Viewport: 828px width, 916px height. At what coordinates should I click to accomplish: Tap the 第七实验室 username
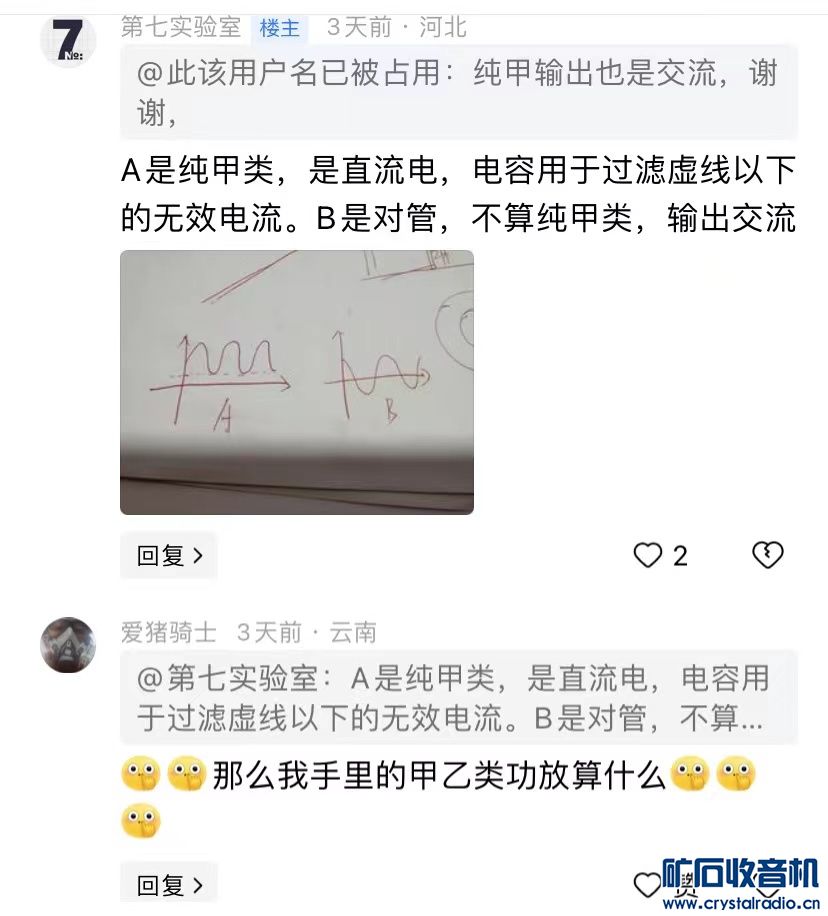click(180, 27)
